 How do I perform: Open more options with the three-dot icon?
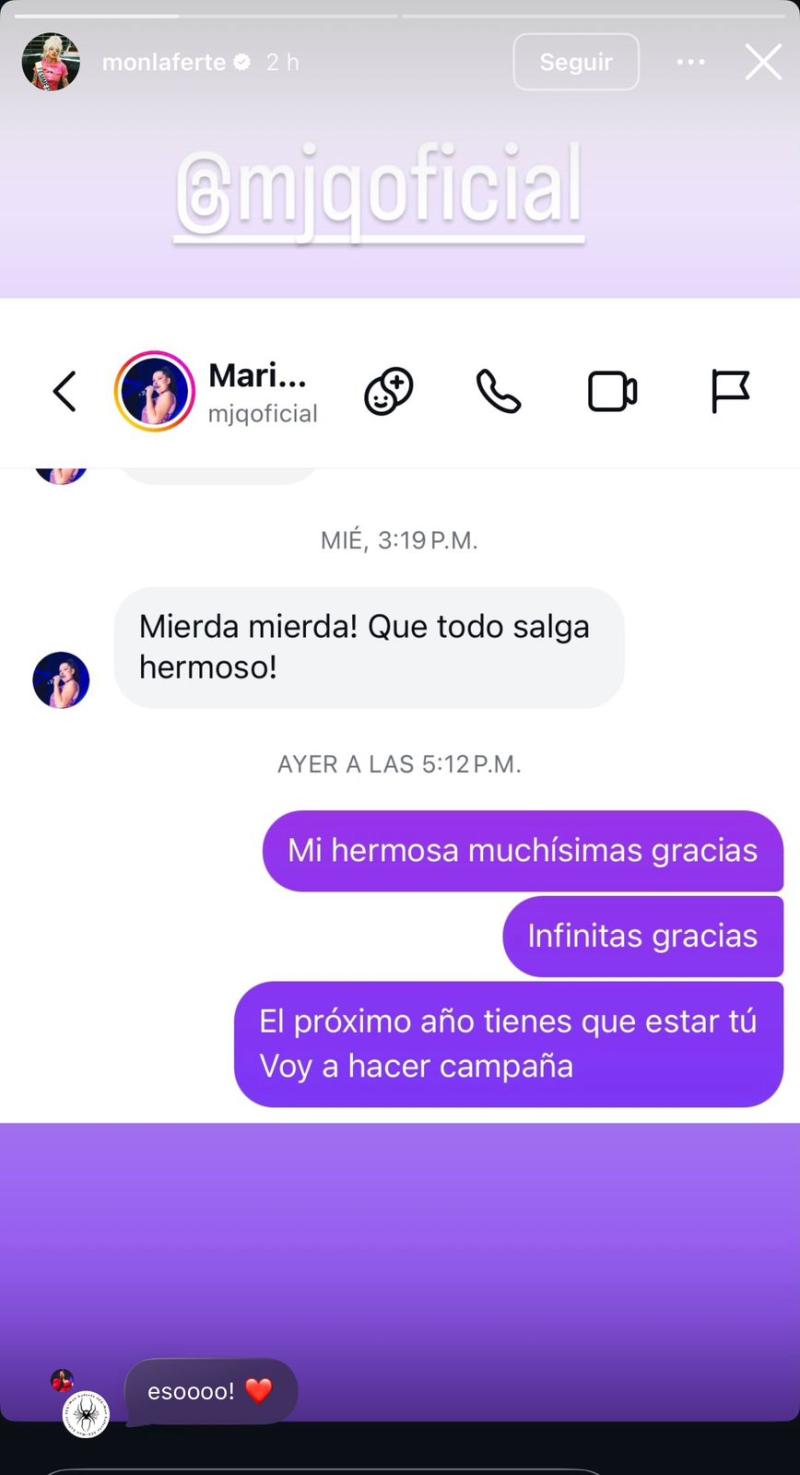pos(690,61)
